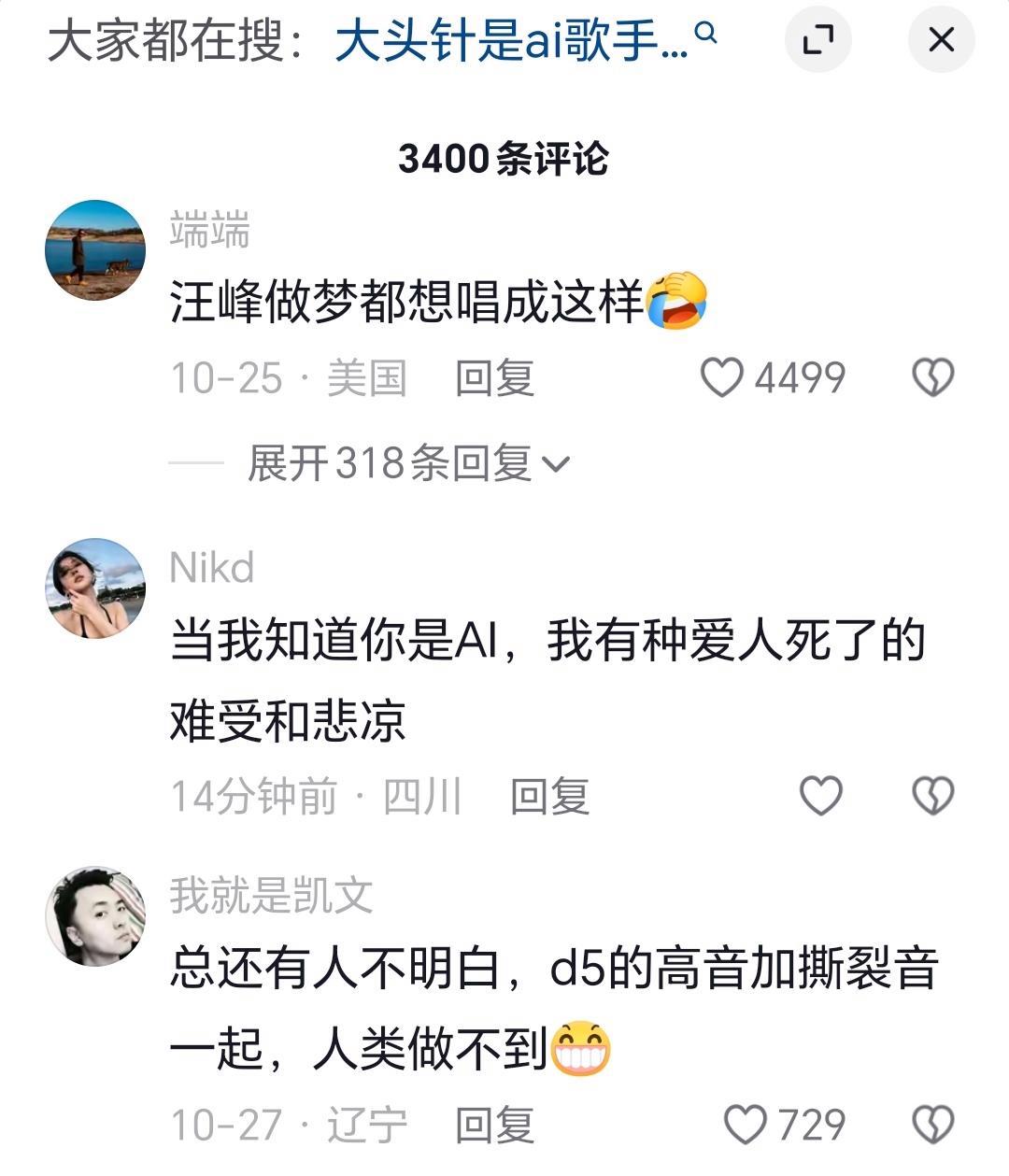Image resolution: width=1009 pixels, height=1176 pixels.
Task: Open 端端's profile avatar
Action: 95,250
